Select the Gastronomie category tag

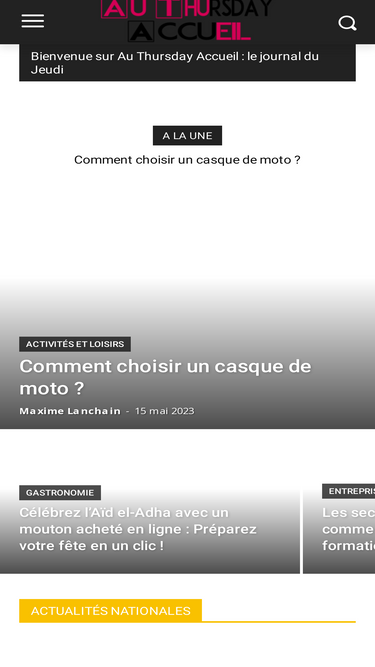[60, 493]
